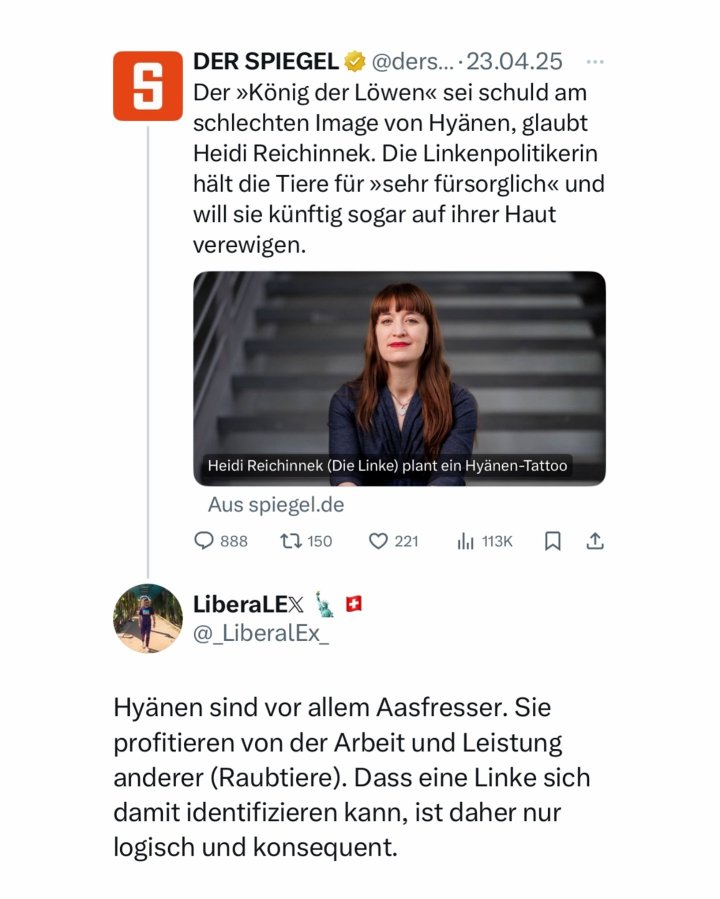The height and width of the screenshot is (899, 720).
Task: Bookmark the DER SPIEGEL post
Action: pos(552,541)
